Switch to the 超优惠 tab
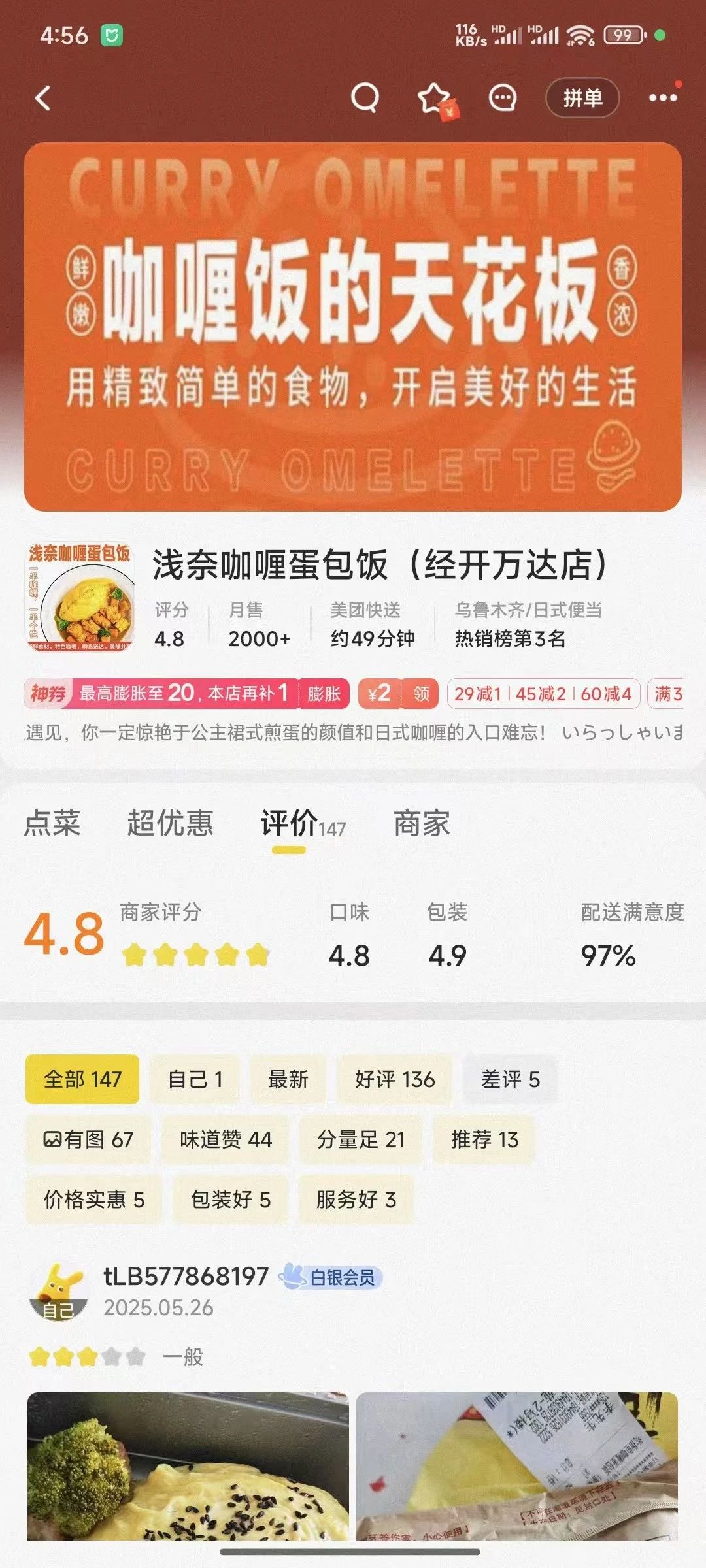 tap(170, 823)
